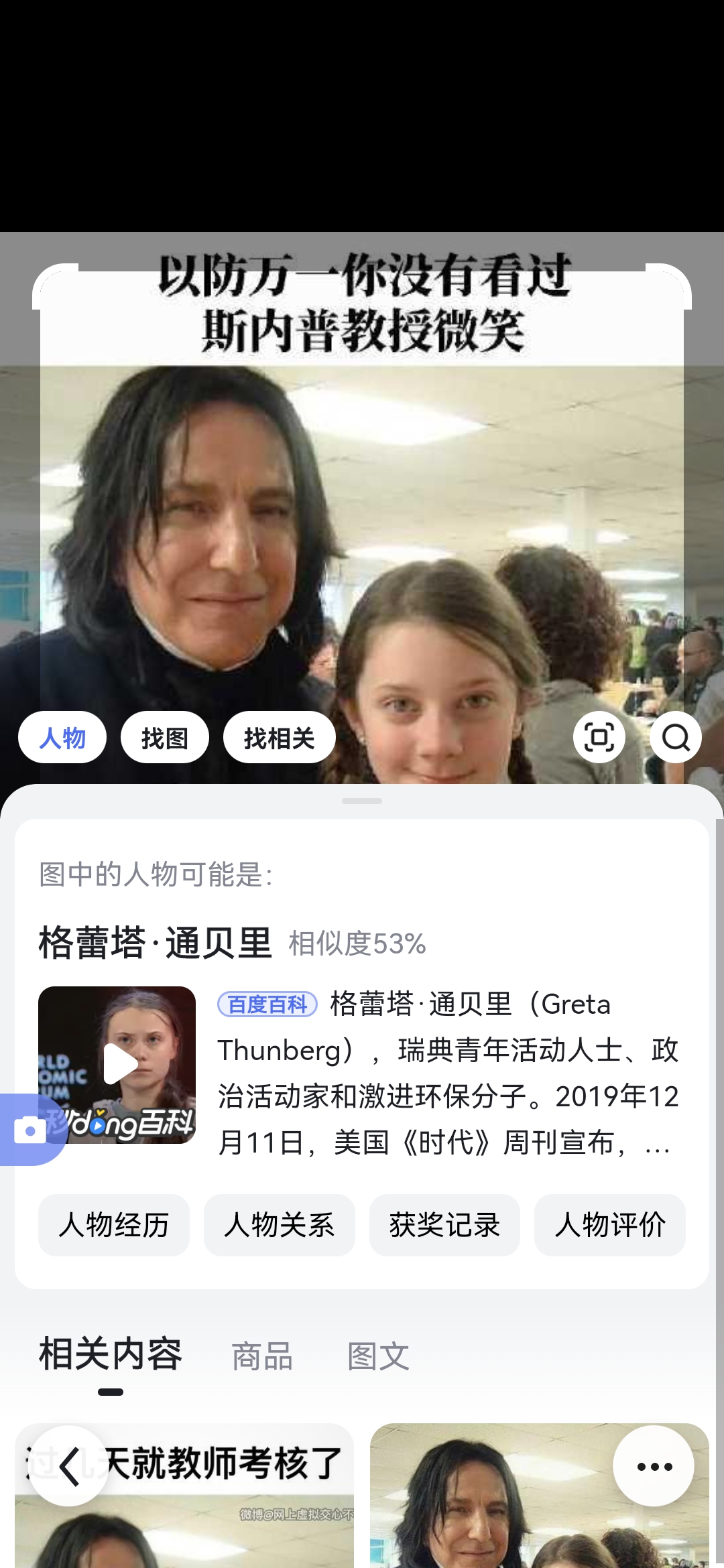This screenshot has height=1568, width=724.
Task: Tap the magnifier search icon
Action: [x=675, y=738]
